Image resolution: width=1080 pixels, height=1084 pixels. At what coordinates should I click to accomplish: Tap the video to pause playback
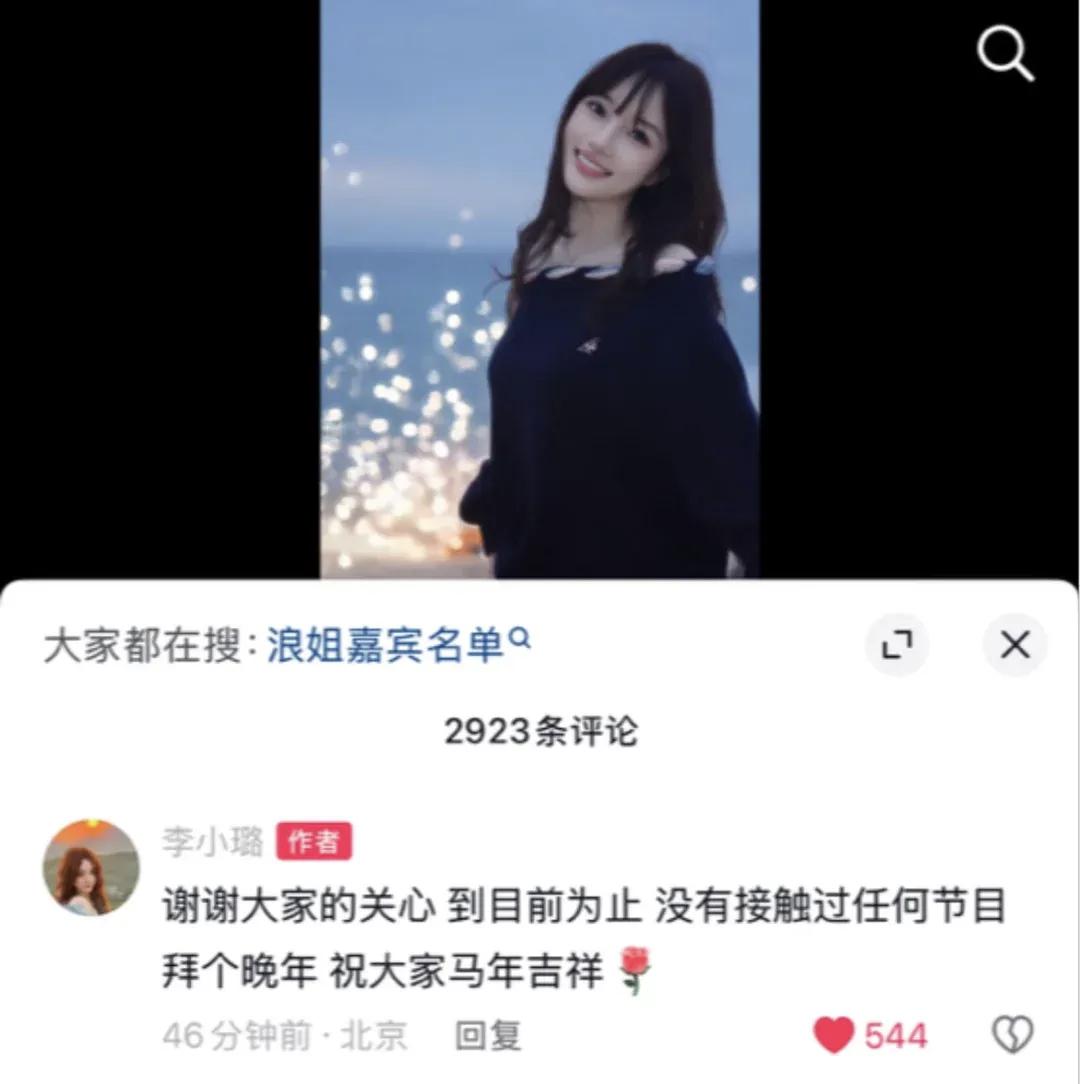pos(540,290)
